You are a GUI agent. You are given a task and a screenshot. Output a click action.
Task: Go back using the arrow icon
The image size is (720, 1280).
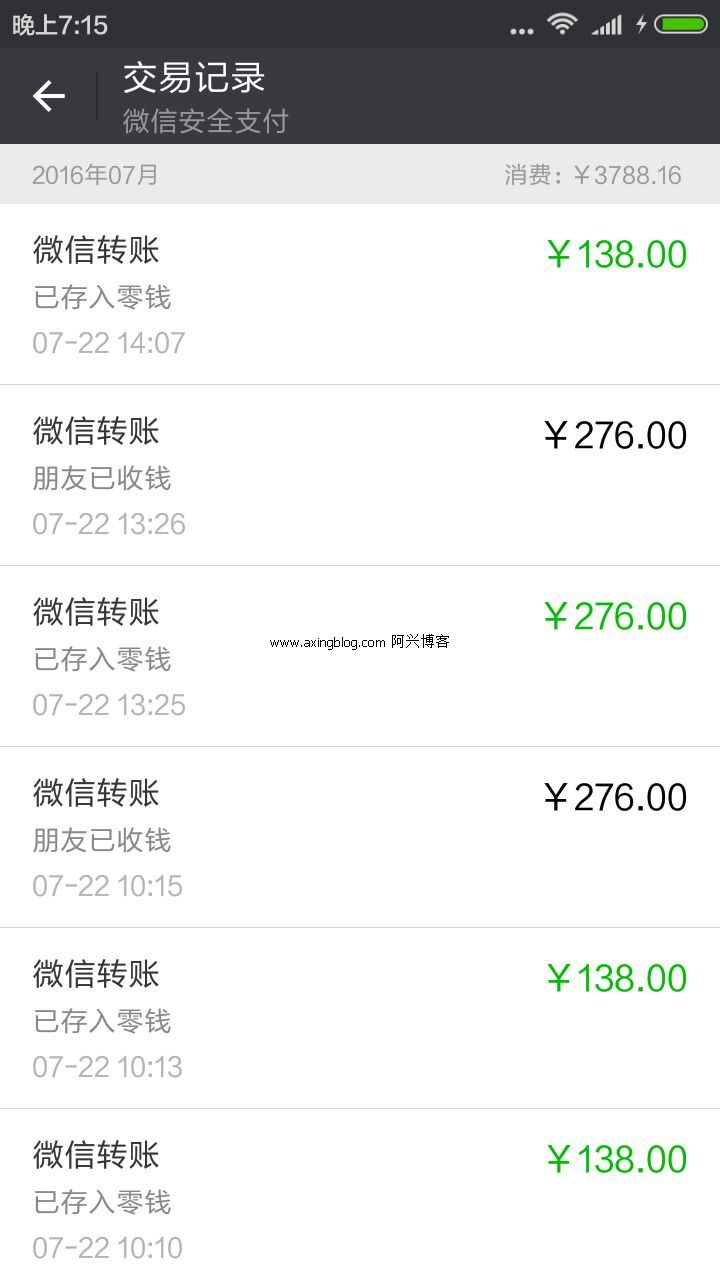(48, 96)
